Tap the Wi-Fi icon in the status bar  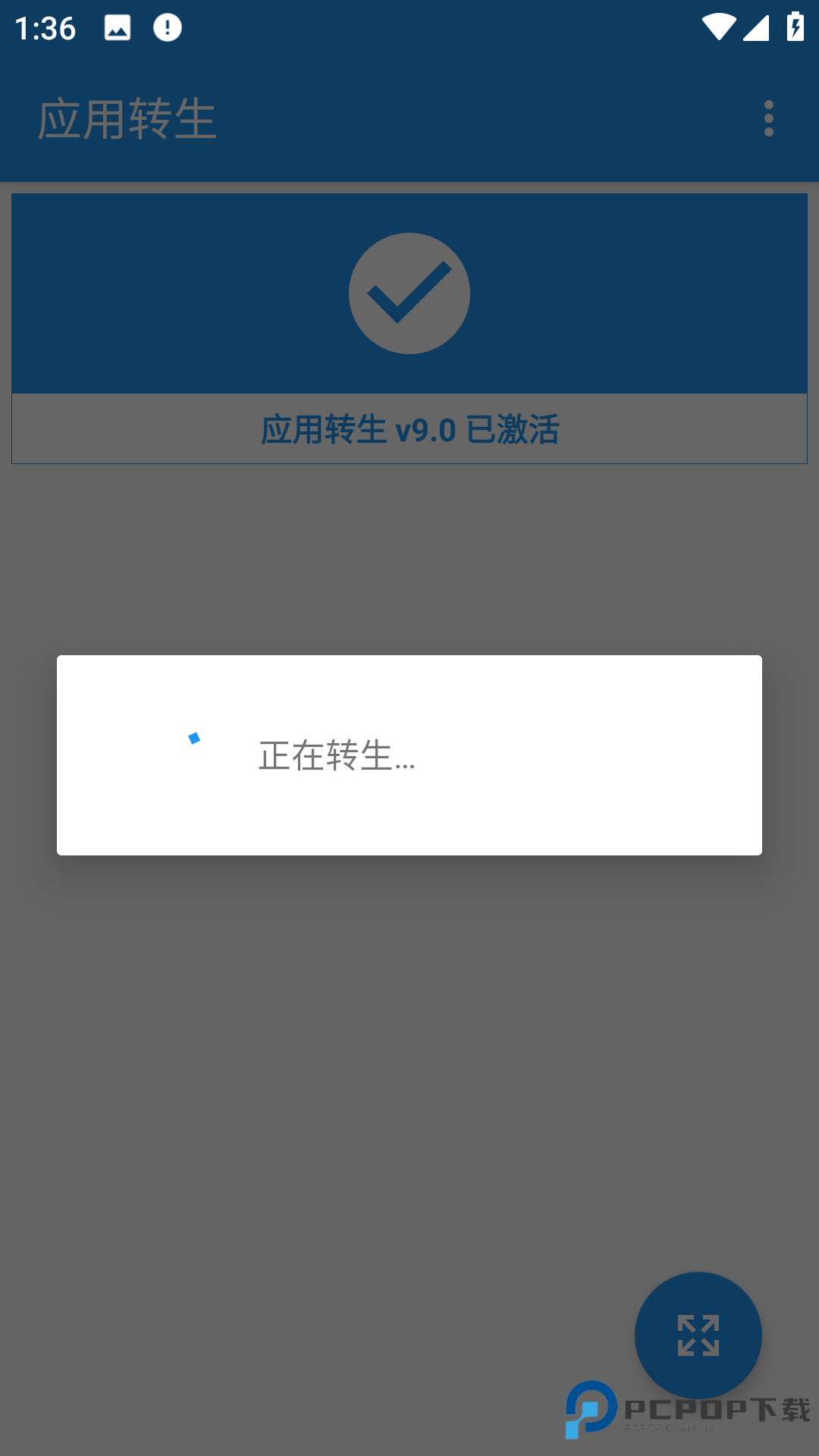pyautogui.click(x=717, y=25)
